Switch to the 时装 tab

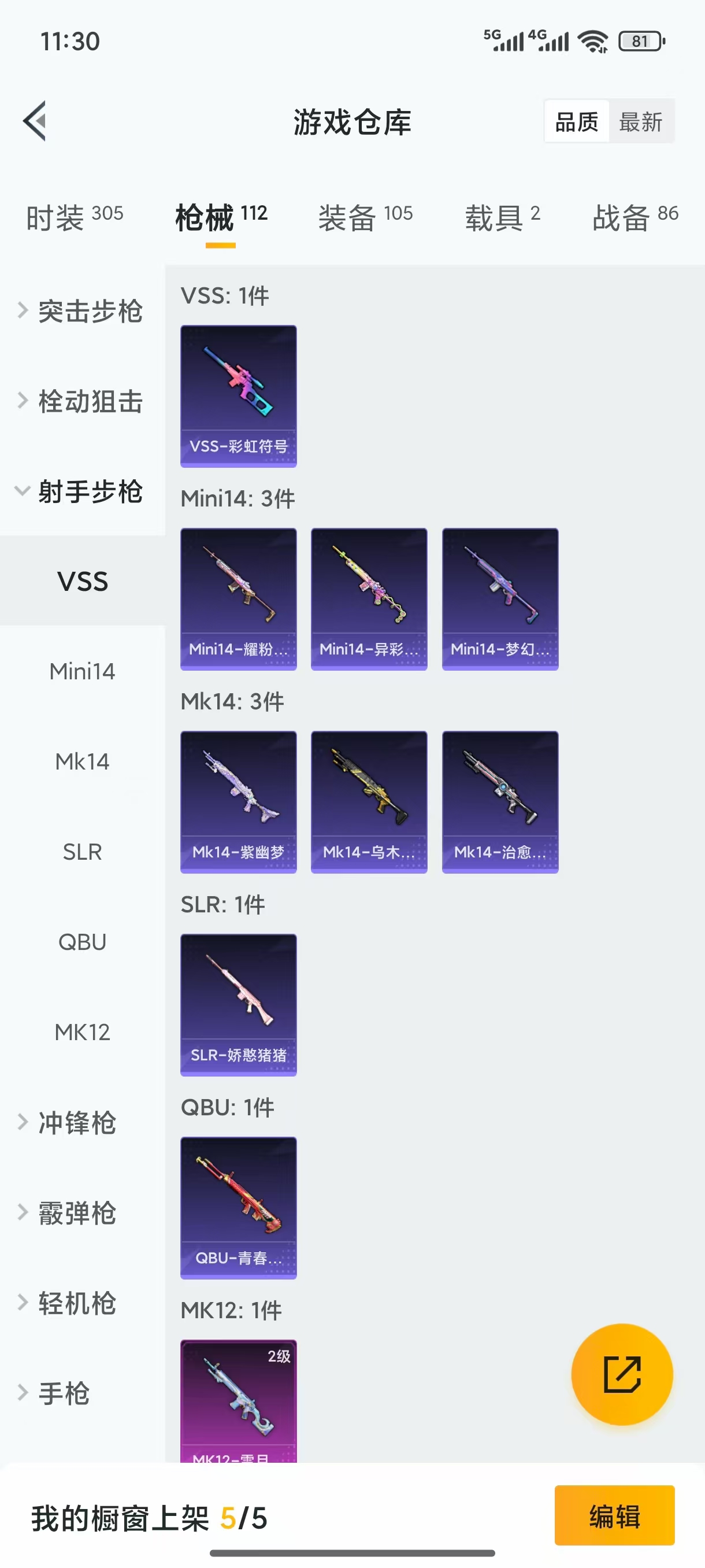74,217
